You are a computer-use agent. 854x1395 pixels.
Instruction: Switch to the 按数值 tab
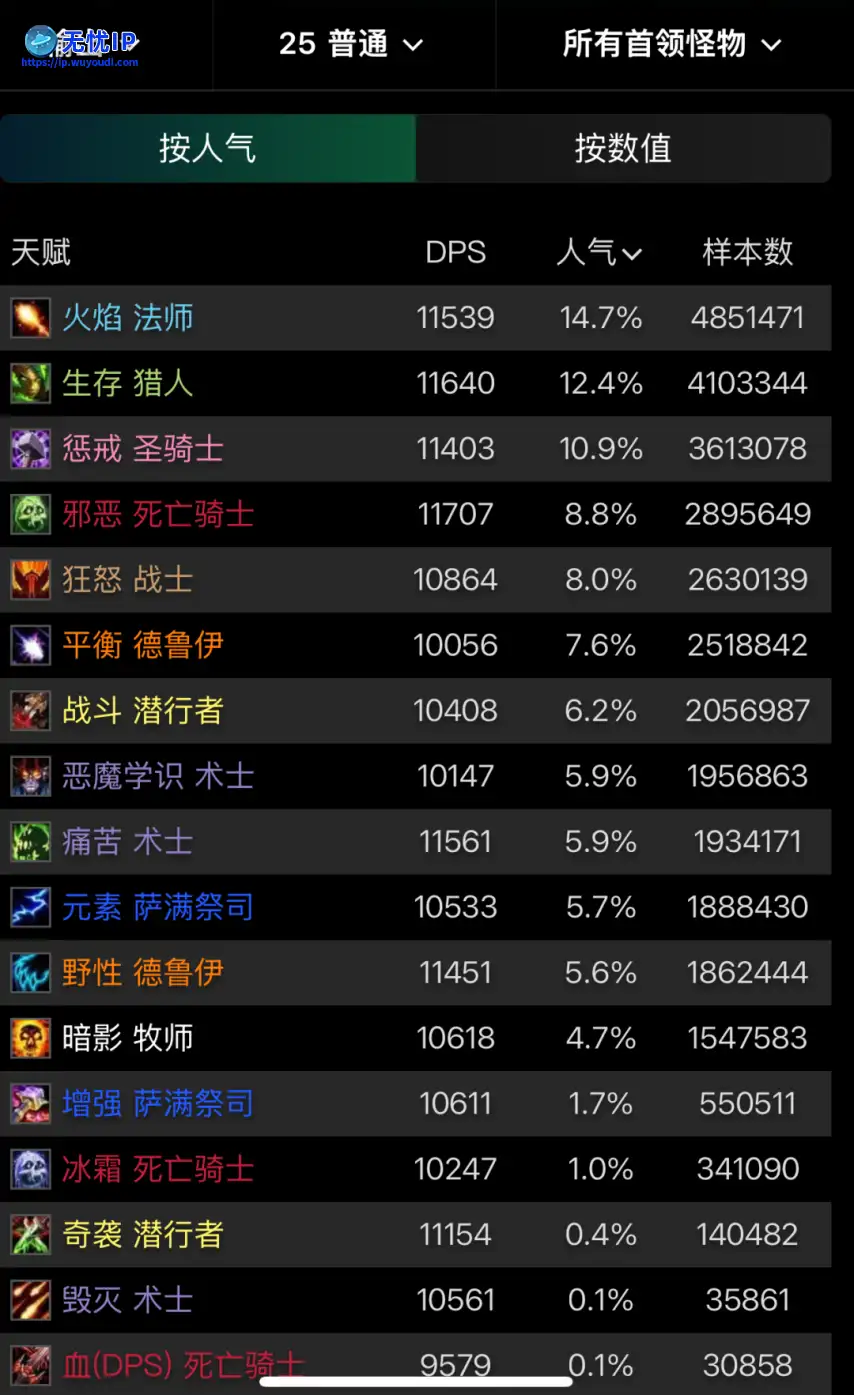pyautogui.click(x=622, y=149)
